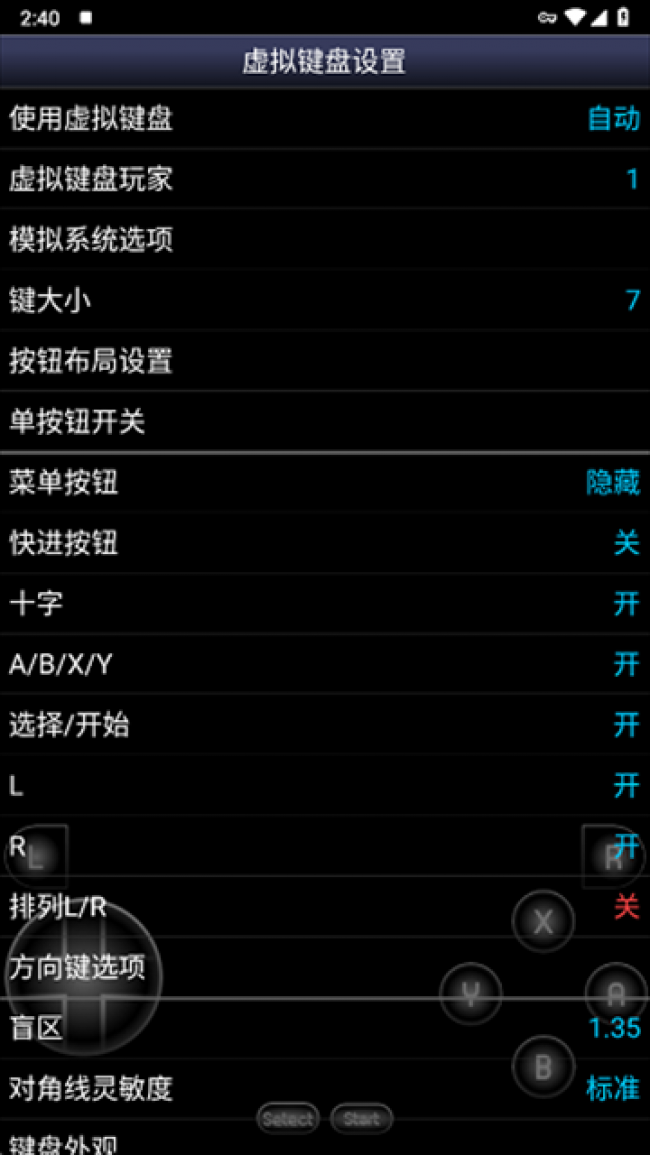Open 单按钮开关 options
The image size is (650, 1155).
tap(325, 422)
